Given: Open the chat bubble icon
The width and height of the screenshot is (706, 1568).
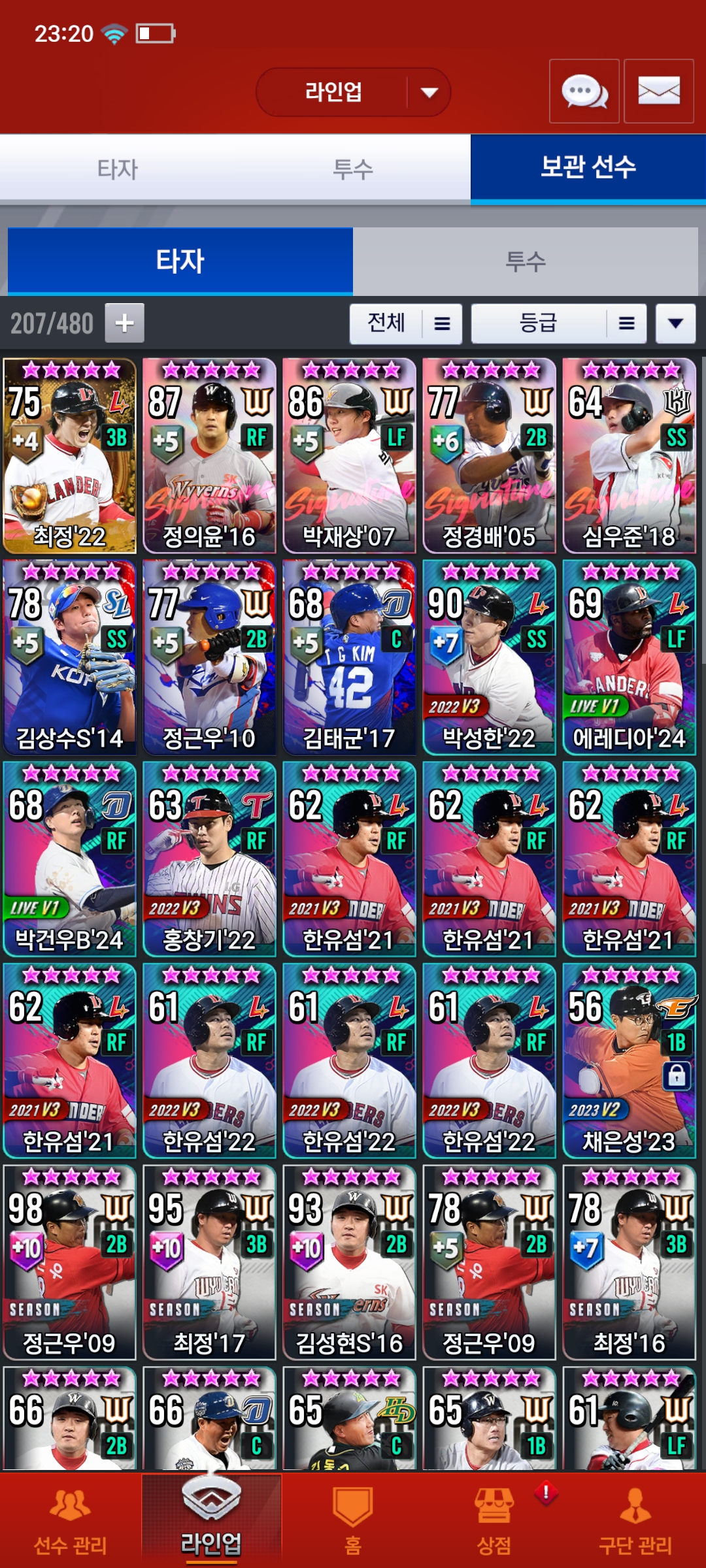Looking at the screenshot, I should (584, 91).
